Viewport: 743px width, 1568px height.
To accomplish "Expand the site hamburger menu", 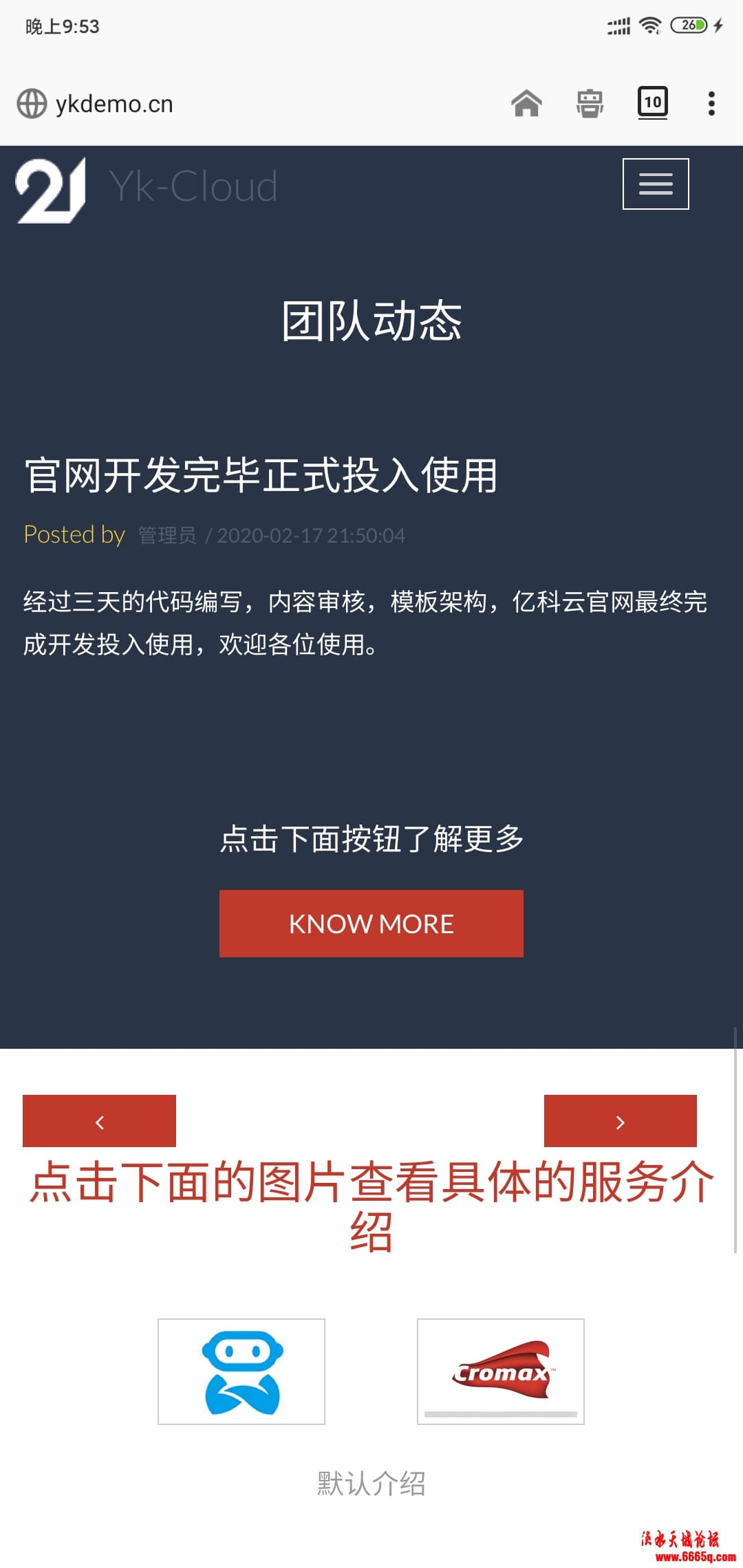I will pos(656,184).
